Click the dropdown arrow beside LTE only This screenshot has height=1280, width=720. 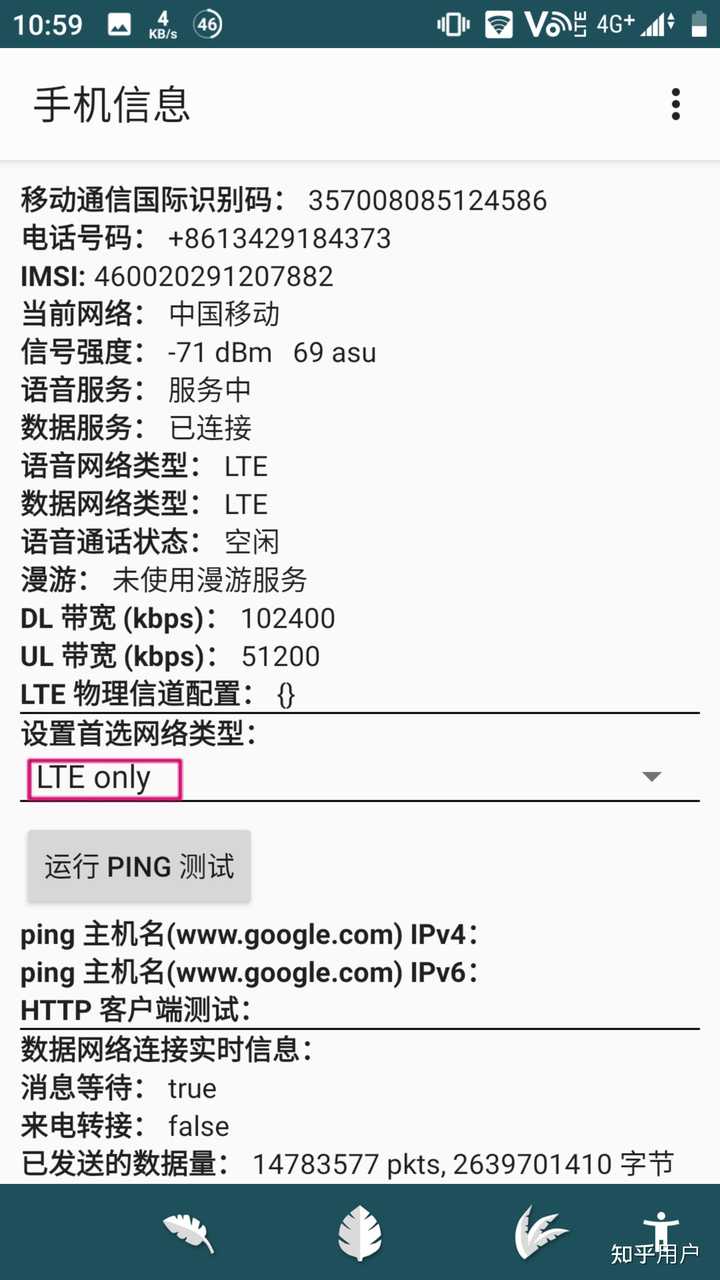click(x=651, y=776)
